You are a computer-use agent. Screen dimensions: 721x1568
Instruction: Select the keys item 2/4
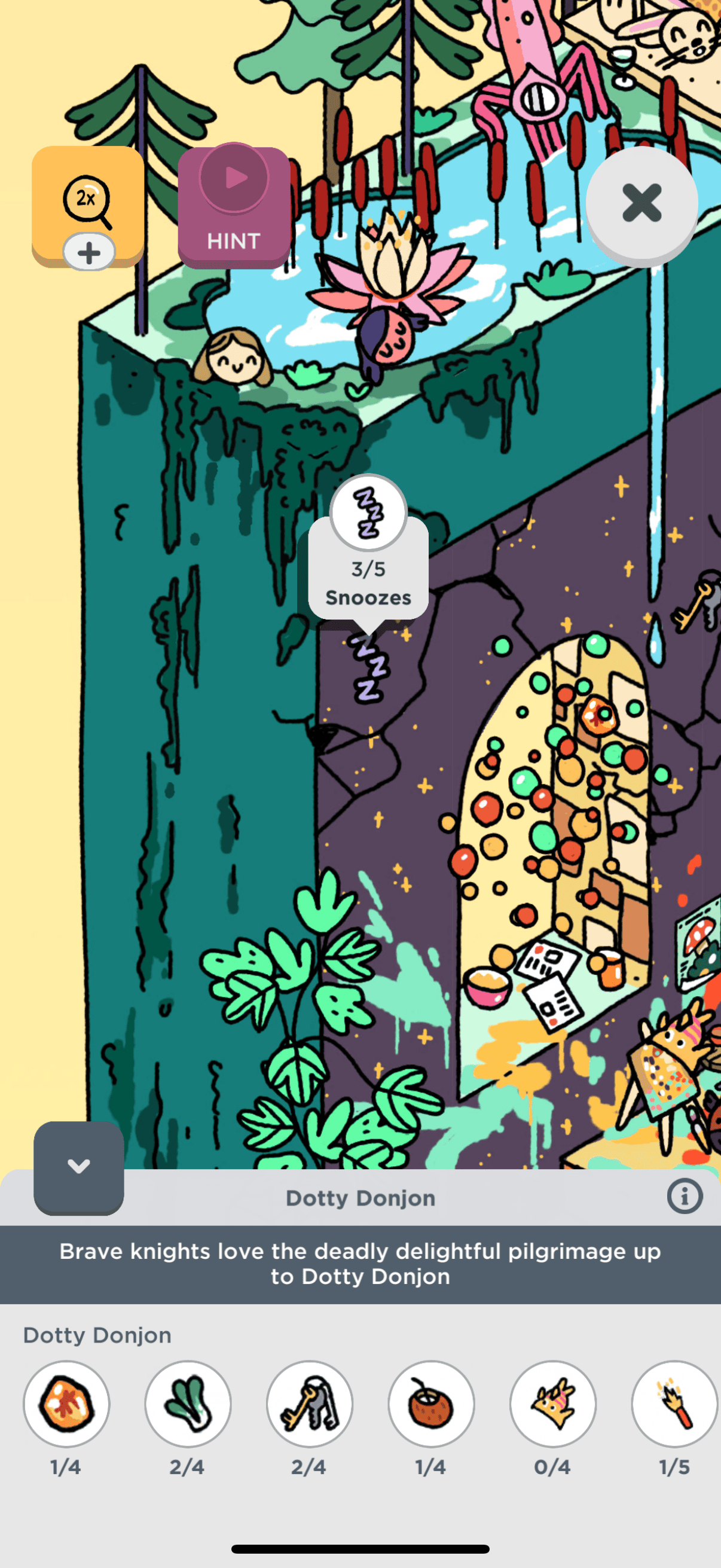(x=310, y=1404)
